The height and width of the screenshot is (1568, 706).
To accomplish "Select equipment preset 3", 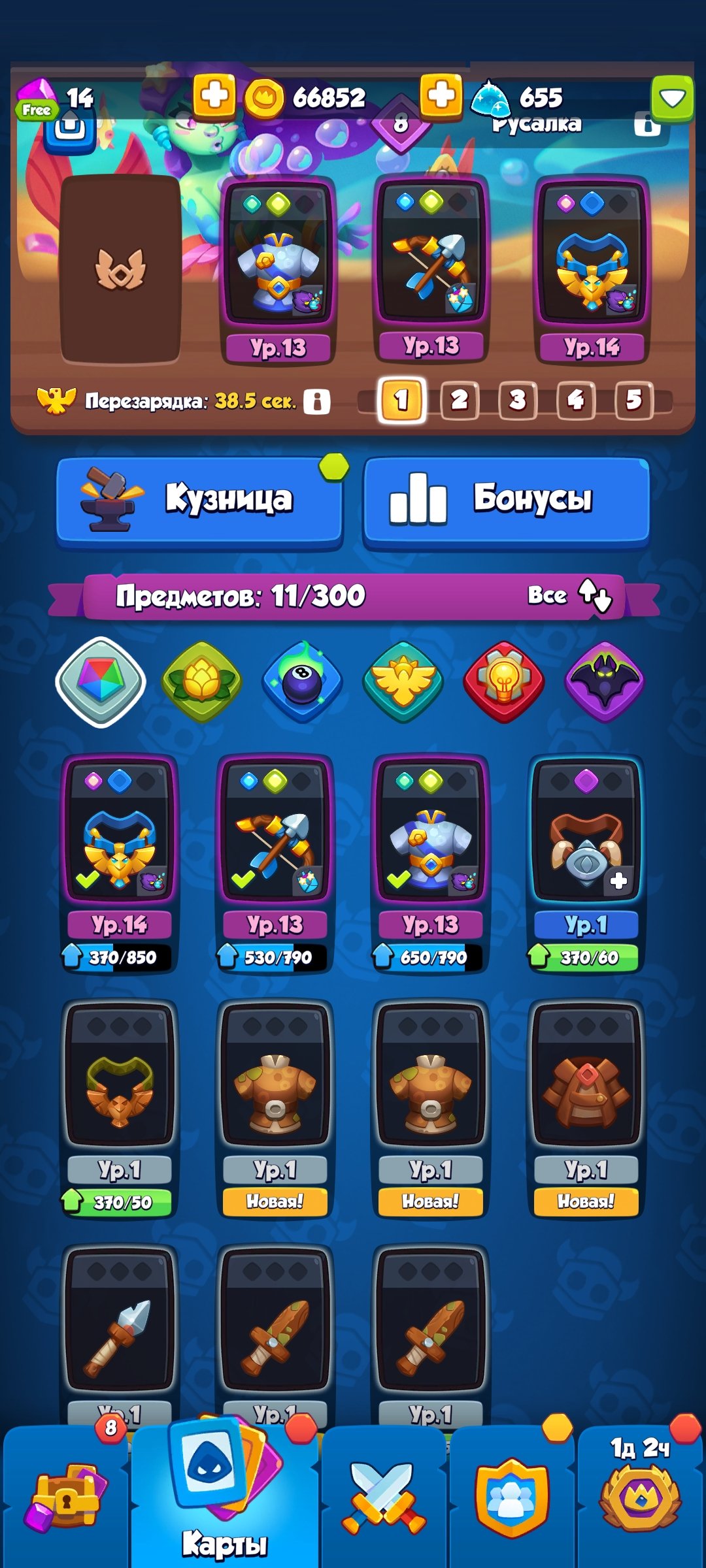I will point(517,400).
